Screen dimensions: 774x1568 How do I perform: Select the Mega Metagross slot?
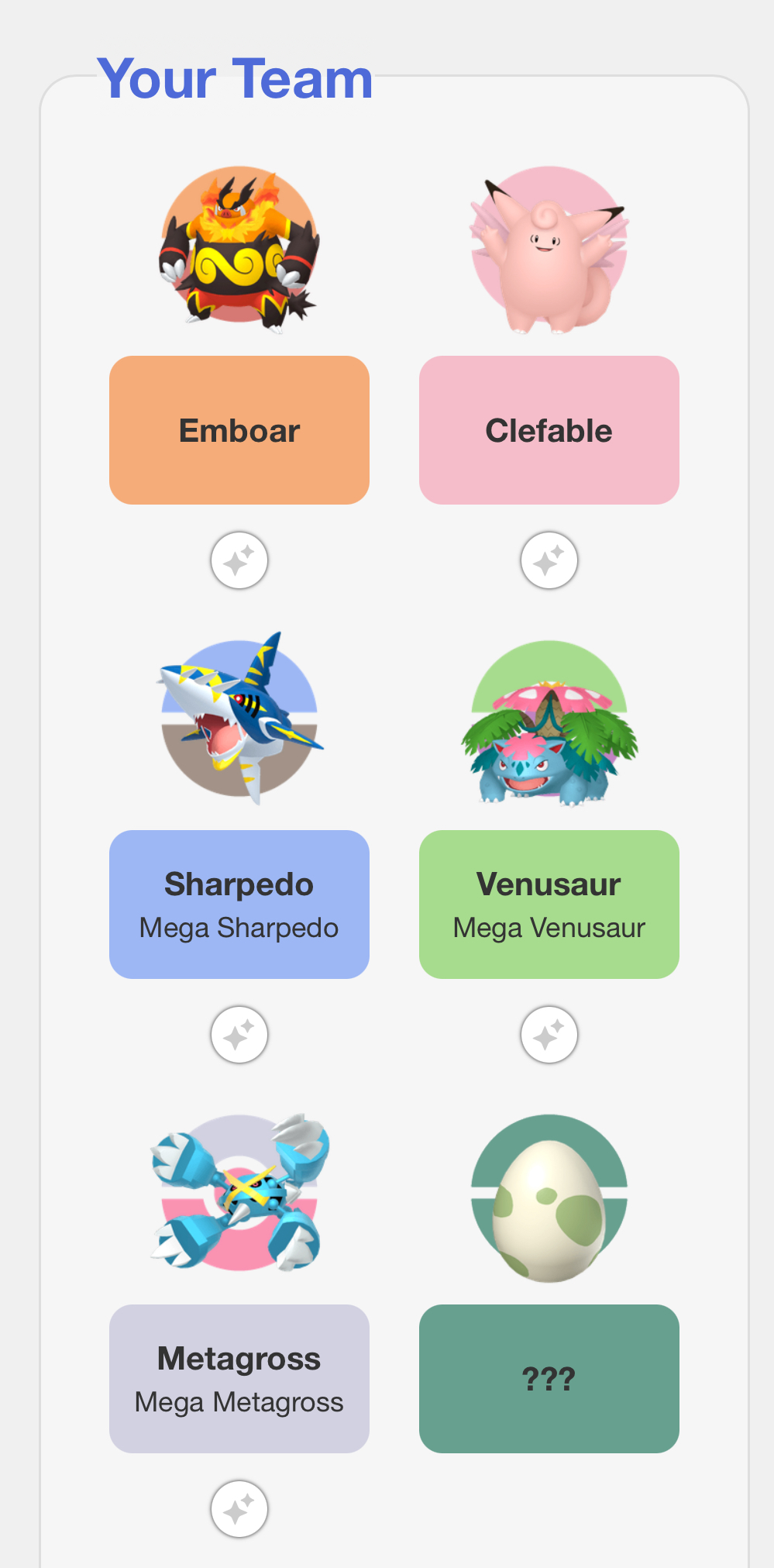tap(239, 1379)
